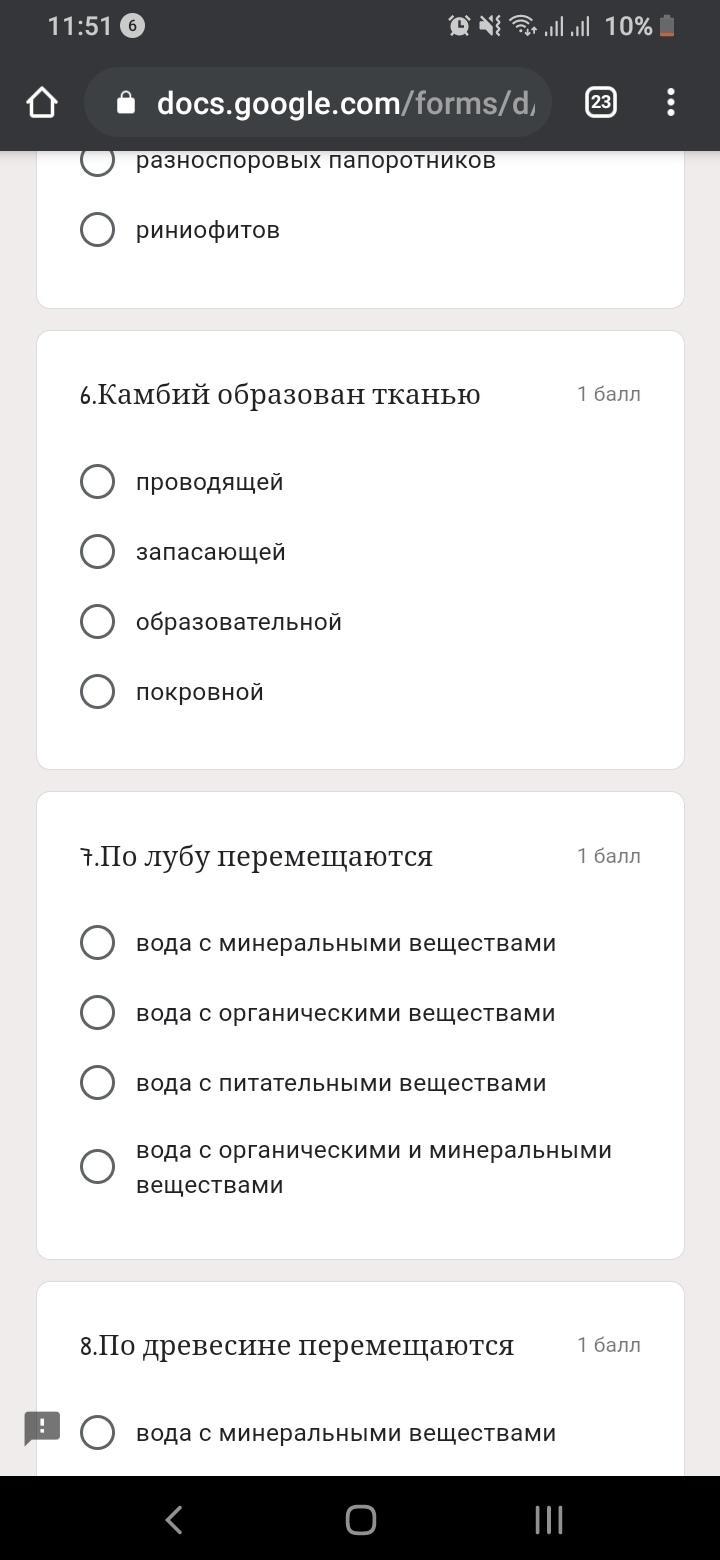The height and width of the screenshot is (1560, 720).
Task: Open recent apps from the navigation bar
Action: (x=548, y=1520)
